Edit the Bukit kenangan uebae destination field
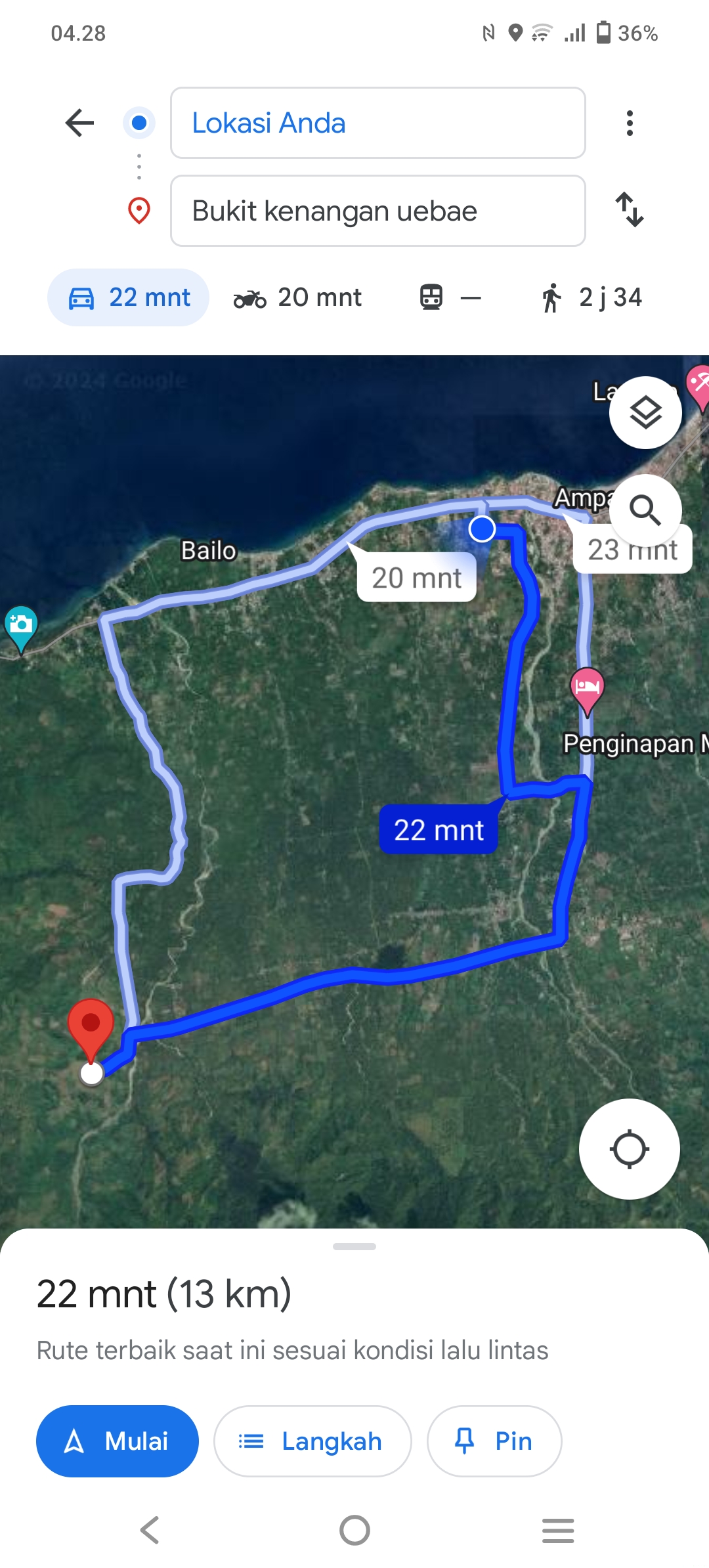709x1568 pixels. click(x=377, y=211)
